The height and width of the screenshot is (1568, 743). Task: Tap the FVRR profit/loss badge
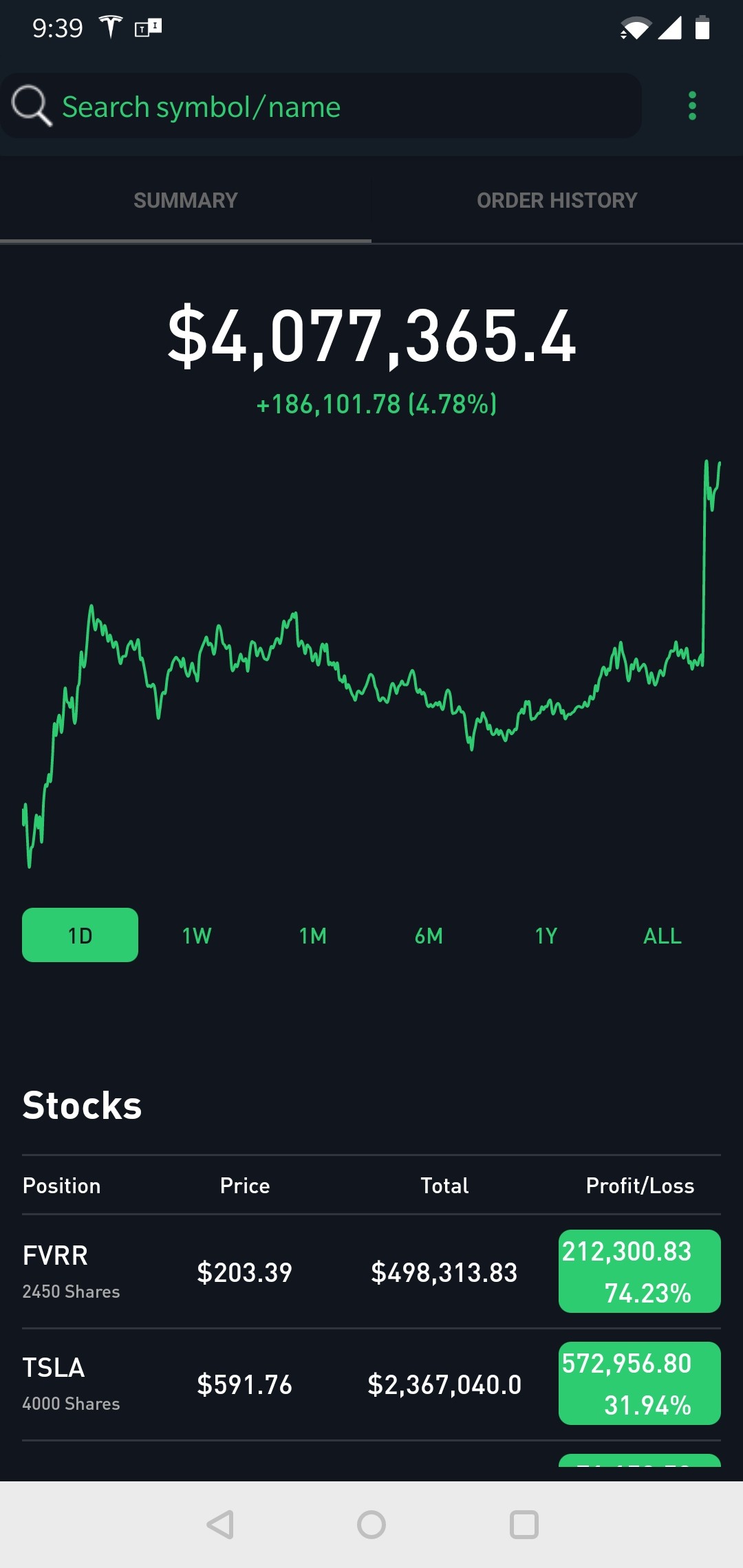[639, 1272]
